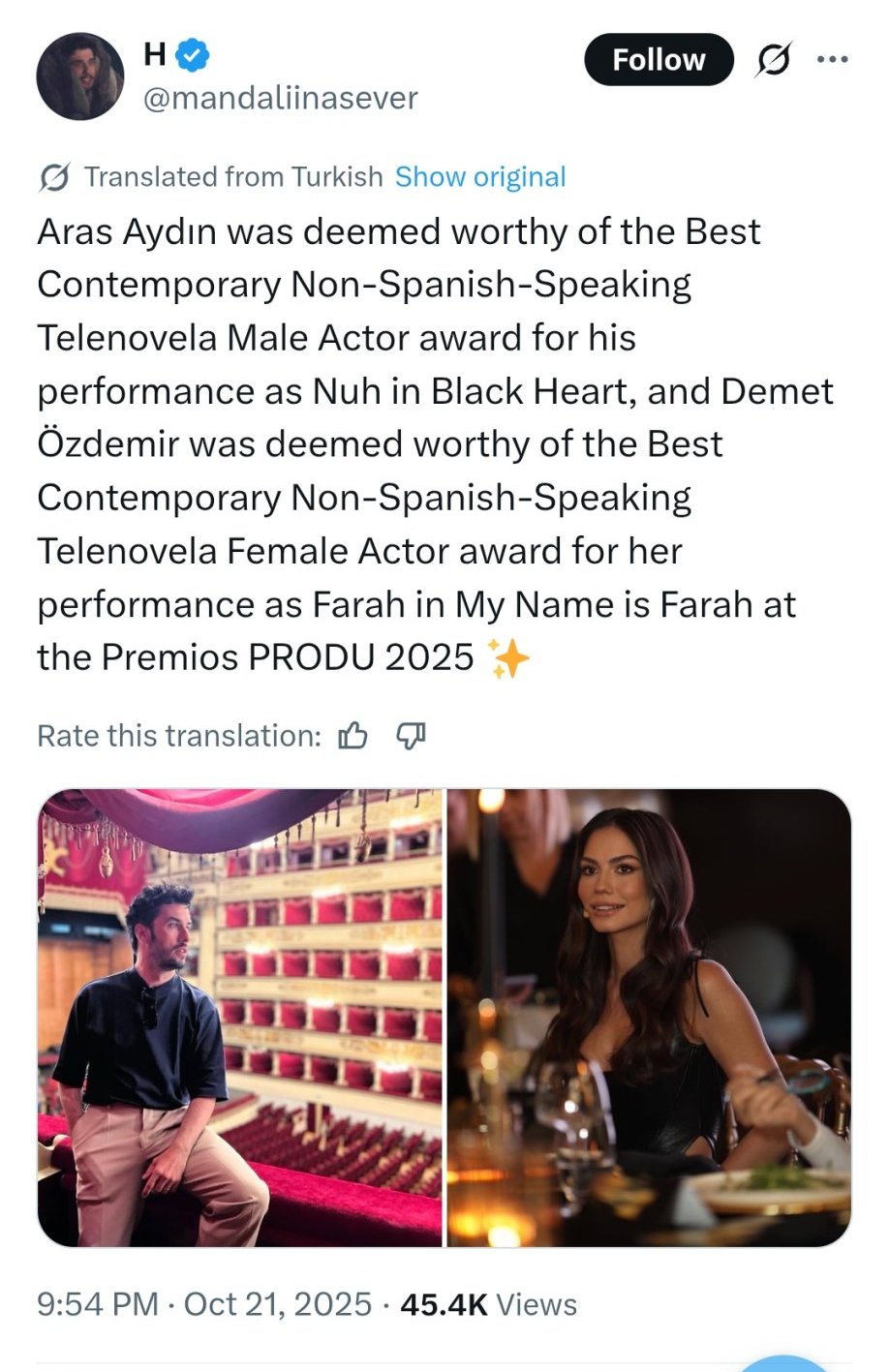
Task: Open the Grok icon next to Follow
Action: click(x=773, y=60)
